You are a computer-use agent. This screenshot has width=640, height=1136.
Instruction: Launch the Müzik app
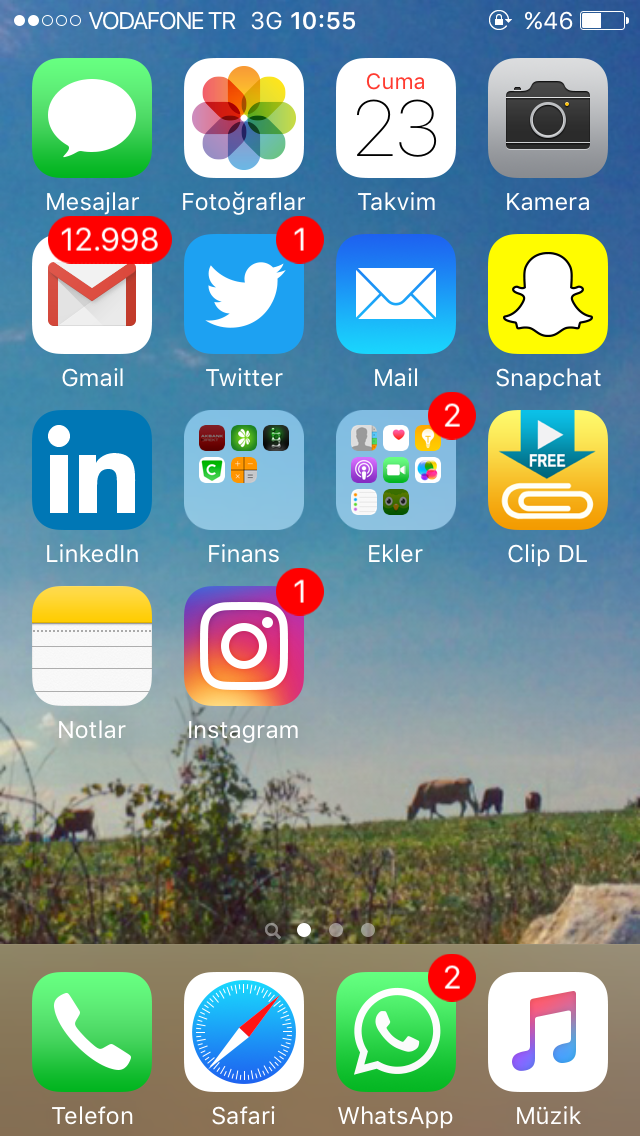coord(548,1032)
